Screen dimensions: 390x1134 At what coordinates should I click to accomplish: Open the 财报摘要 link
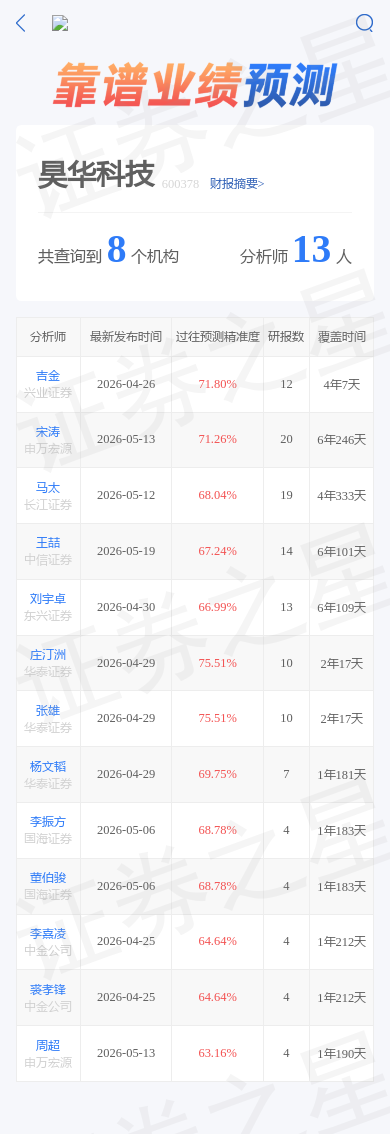click(x=237, y=184)
